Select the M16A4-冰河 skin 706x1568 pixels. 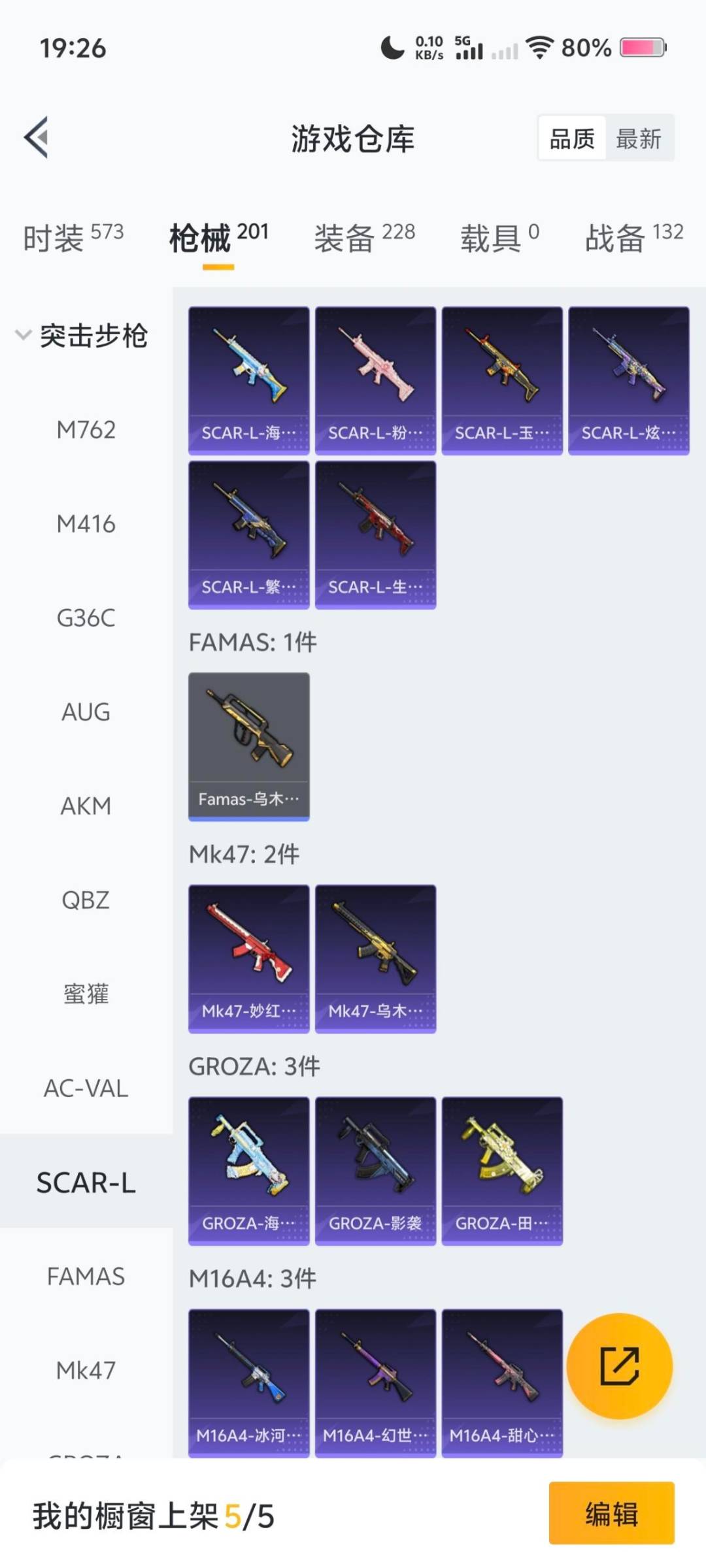(x=248, y=1384)
